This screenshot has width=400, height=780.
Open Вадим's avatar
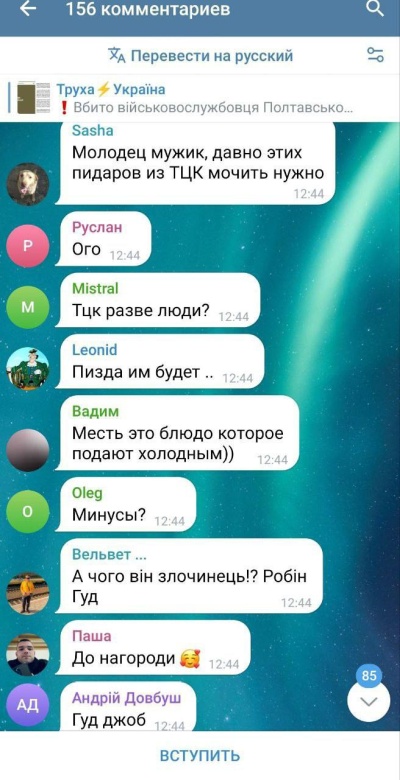point(28,450)
